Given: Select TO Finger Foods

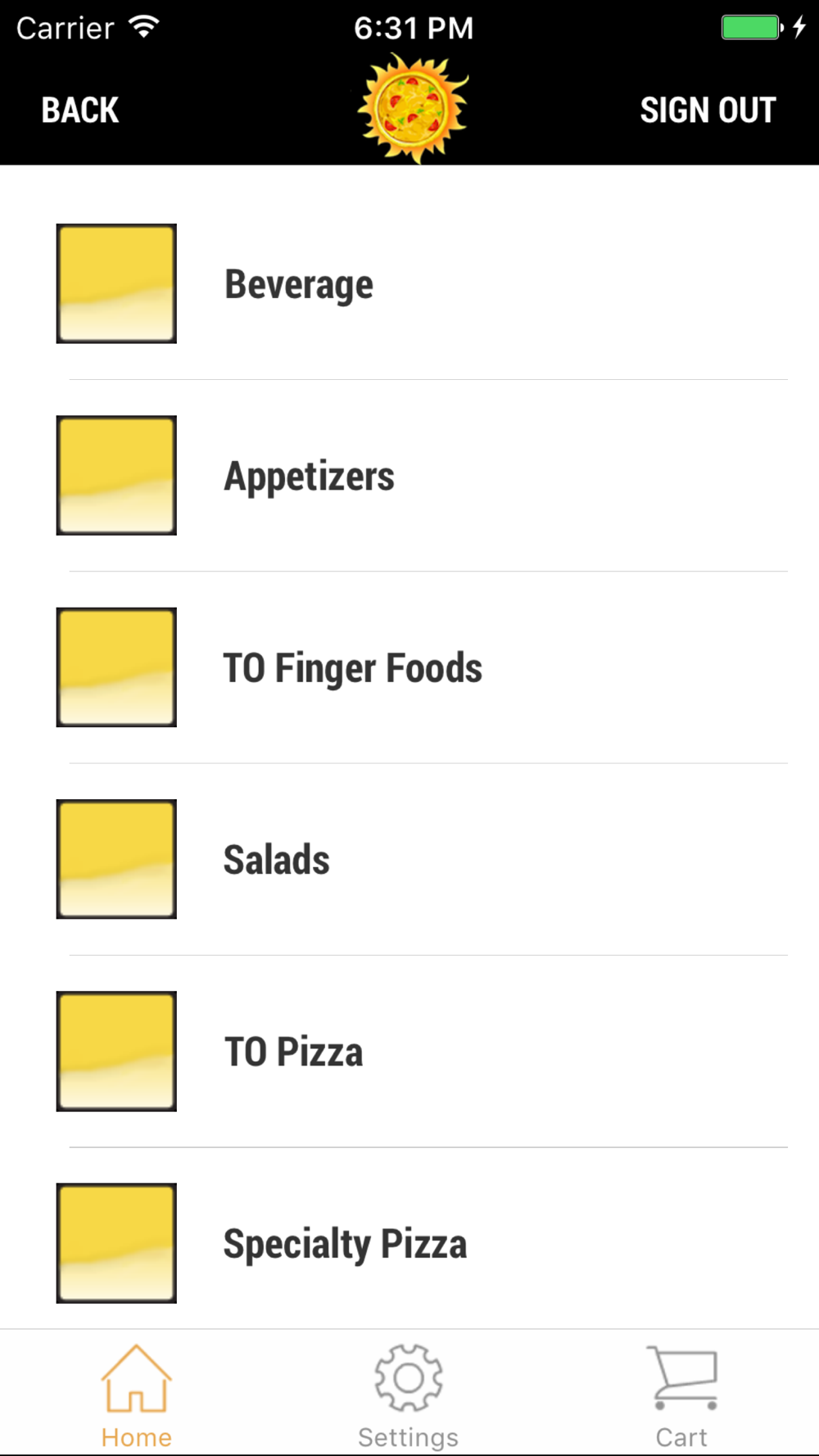Looking at the screenshot, I should click(352, 667).
